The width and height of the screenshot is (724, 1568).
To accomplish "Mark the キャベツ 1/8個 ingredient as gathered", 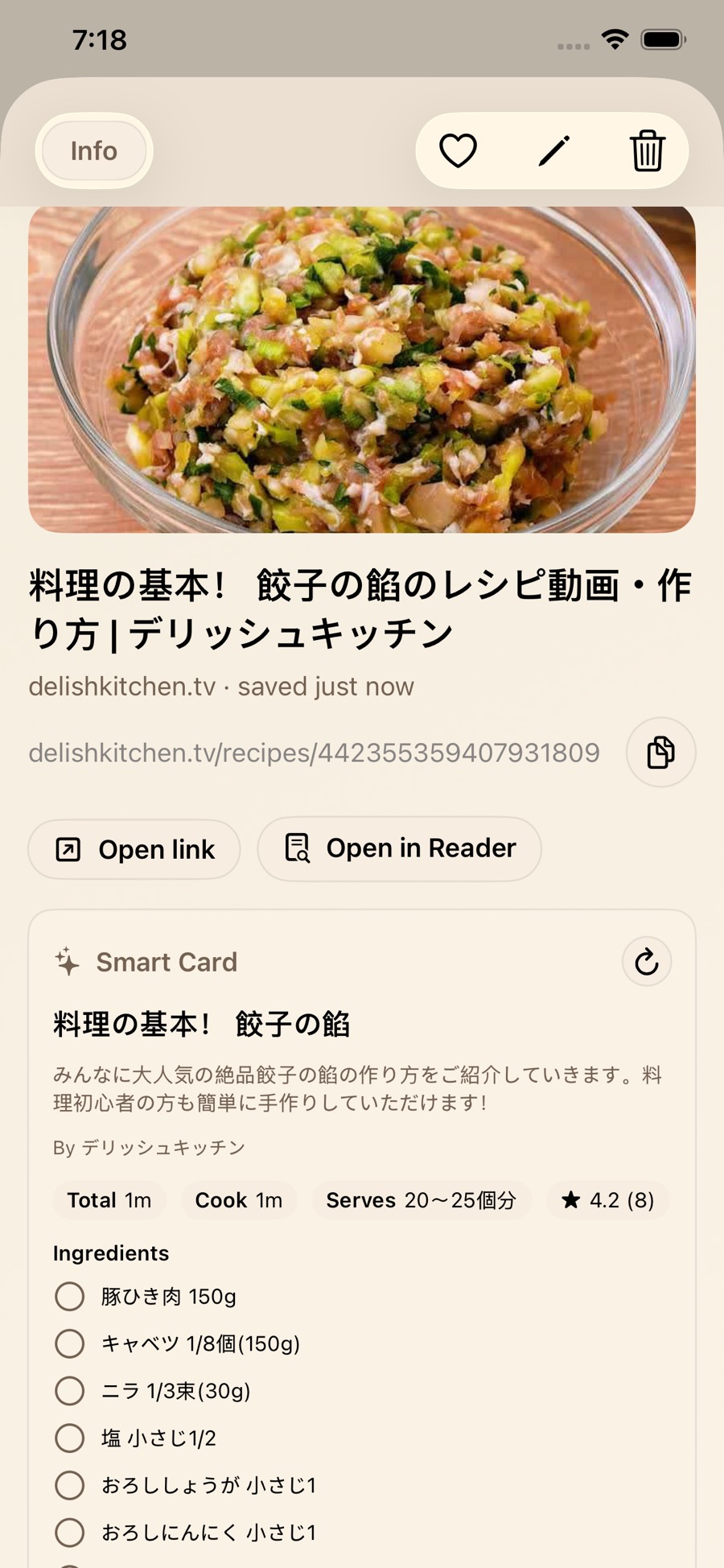I will click(x=70, y=1343).
